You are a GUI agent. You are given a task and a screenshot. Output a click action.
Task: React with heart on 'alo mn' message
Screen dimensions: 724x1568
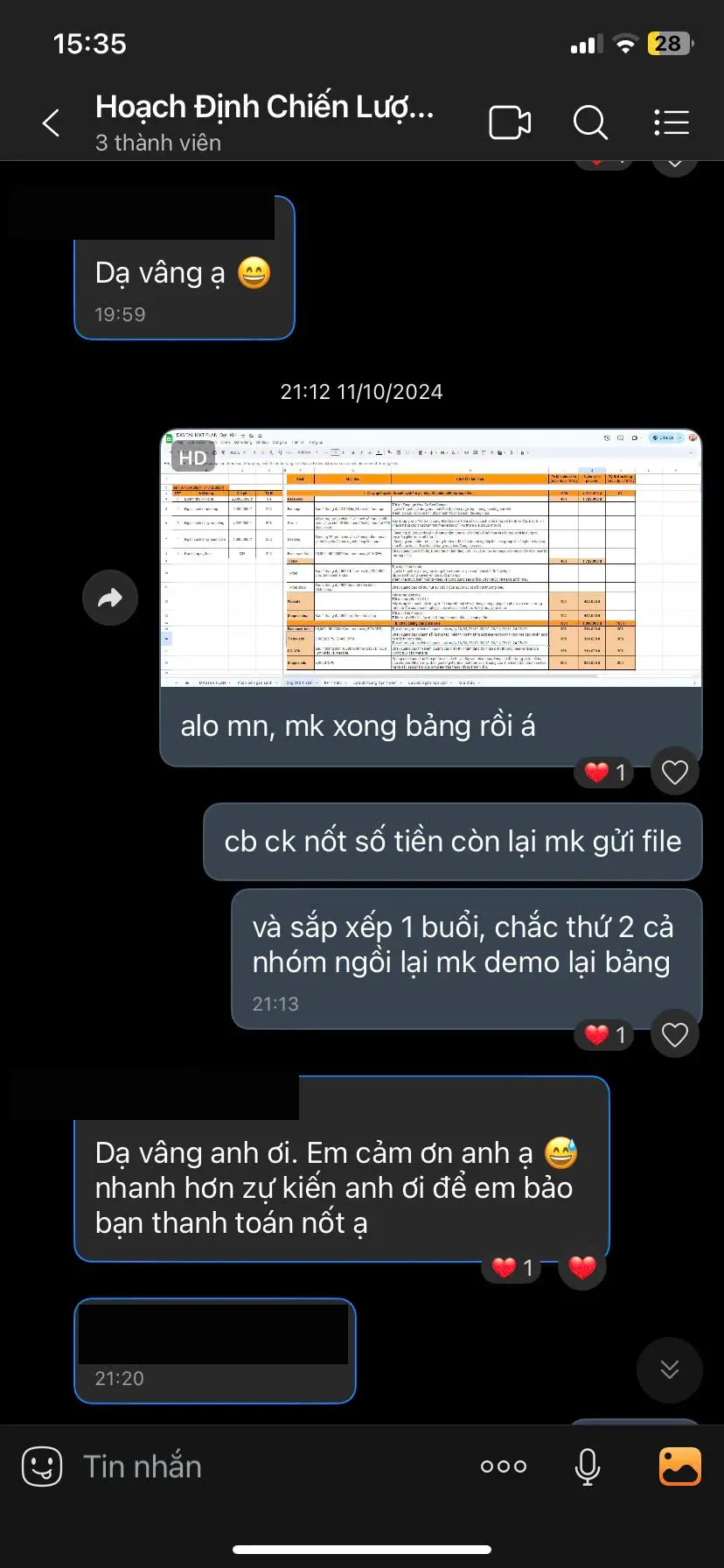click(675, 772)
